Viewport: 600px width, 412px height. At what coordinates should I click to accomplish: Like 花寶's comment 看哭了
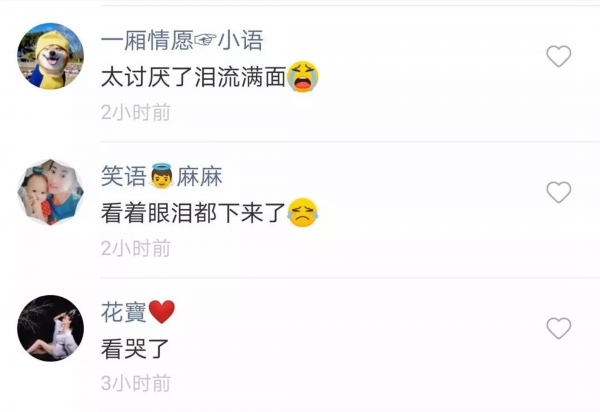[x=558, y=328]
